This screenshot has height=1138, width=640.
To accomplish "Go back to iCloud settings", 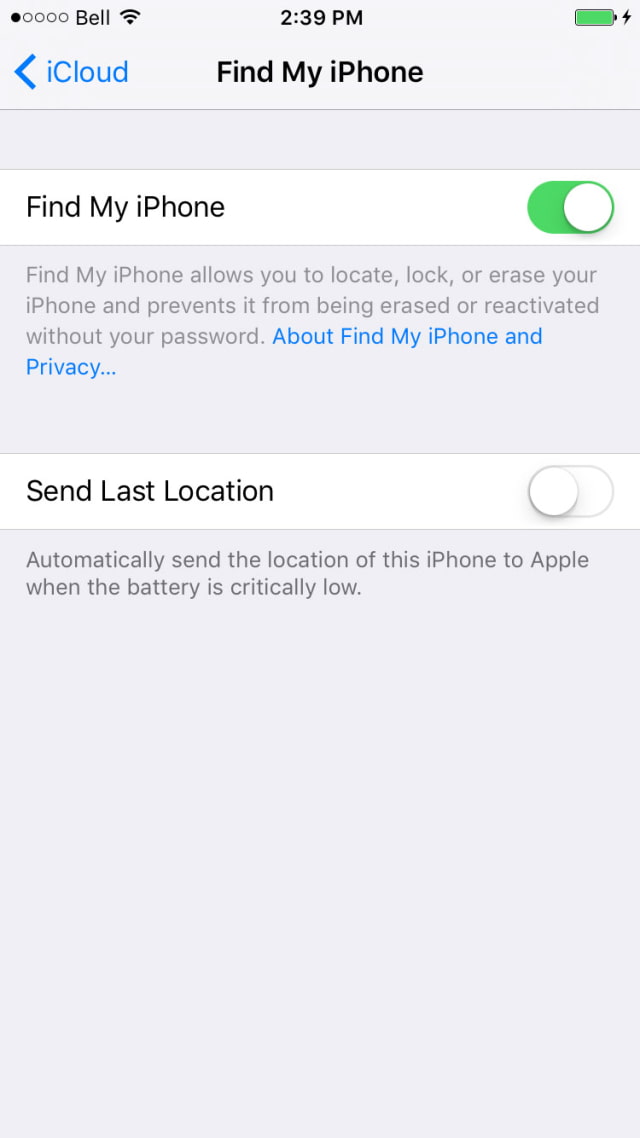I will [x=72, y=72].
